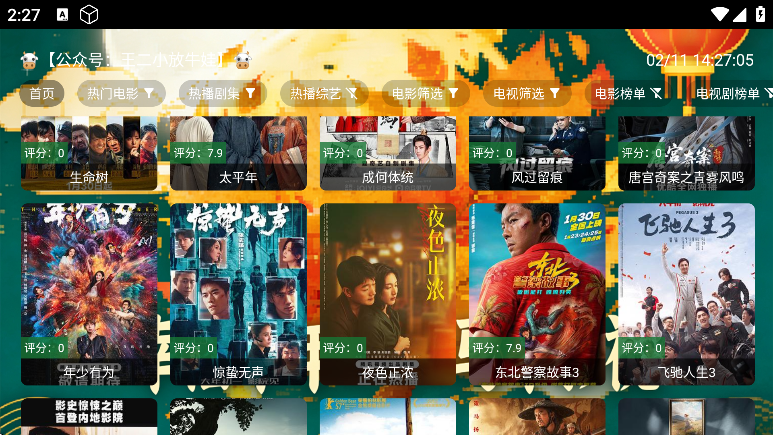Open the 电影榜单 ranking chip
The image size is (773, 435).
point(629,94)
